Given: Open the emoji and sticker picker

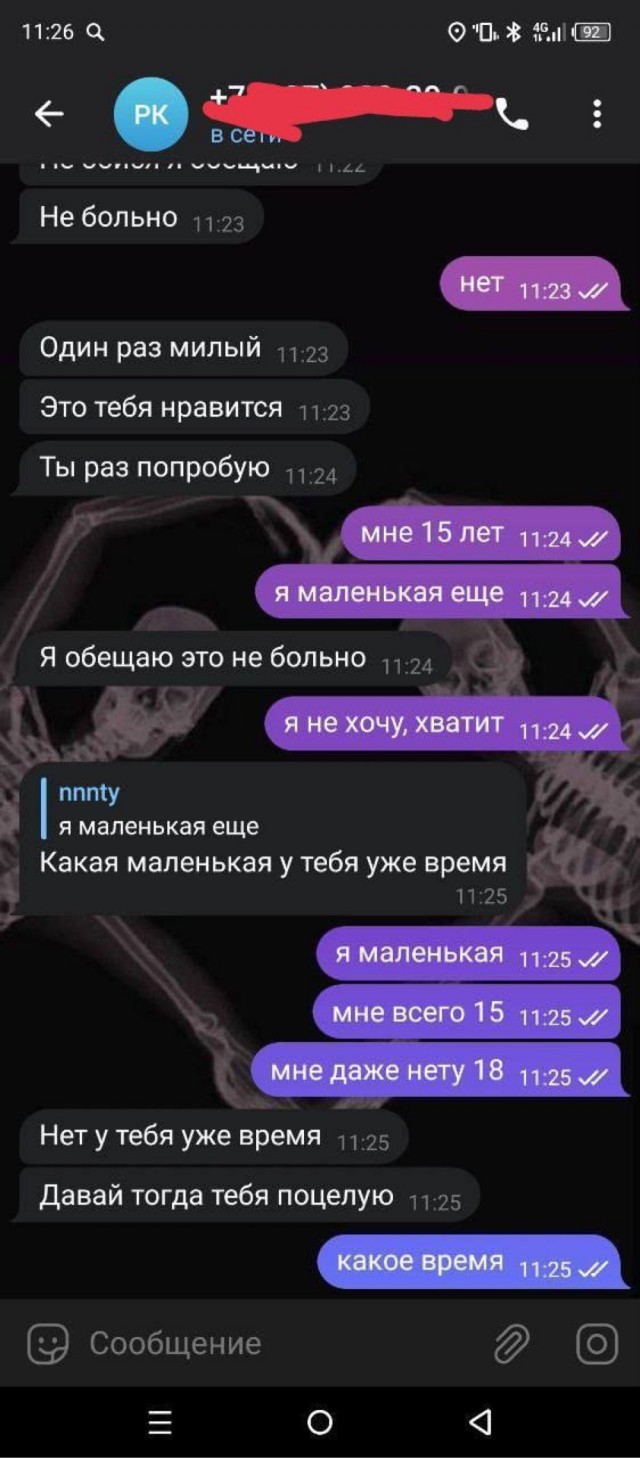Looking at the screenshot, I should (x=47, y=1343).
